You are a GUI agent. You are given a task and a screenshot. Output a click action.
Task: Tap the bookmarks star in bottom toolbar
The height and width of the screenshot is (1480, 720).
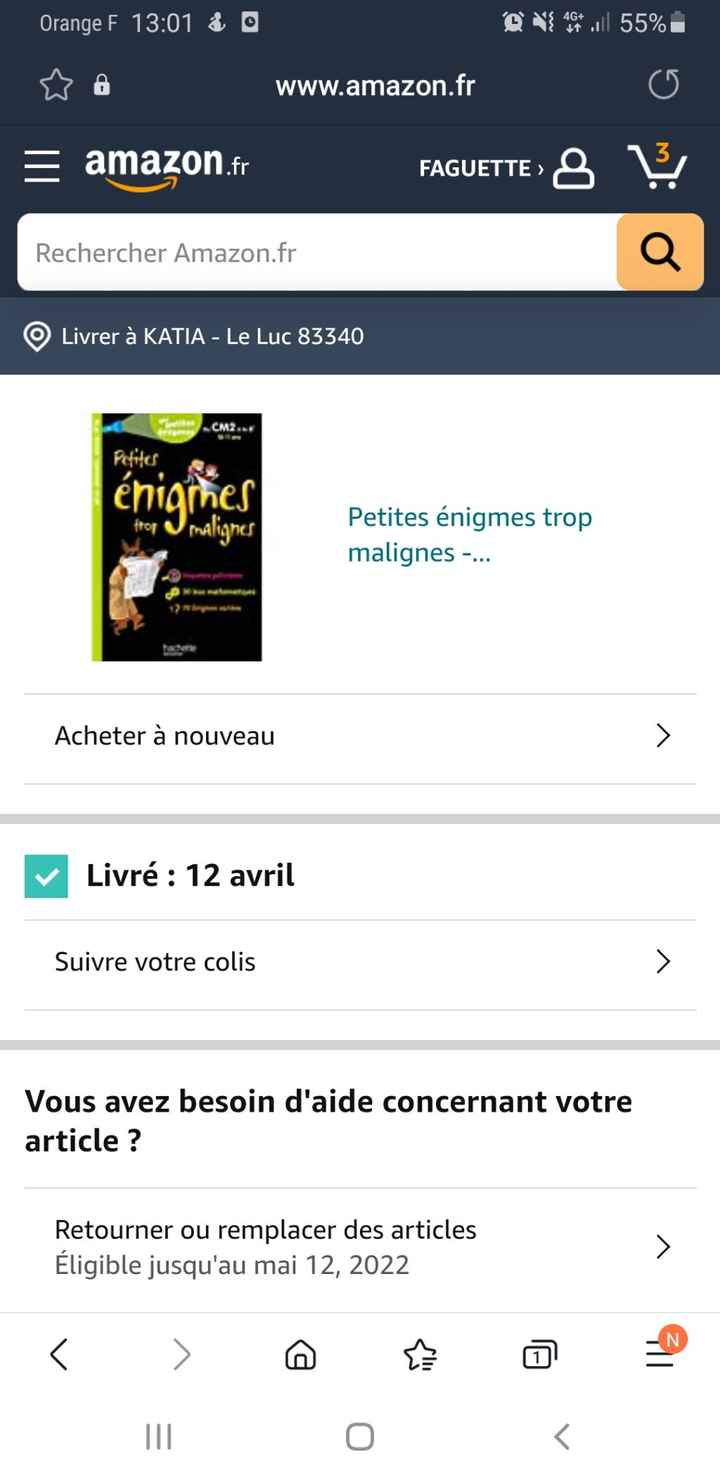(419, 1355)
